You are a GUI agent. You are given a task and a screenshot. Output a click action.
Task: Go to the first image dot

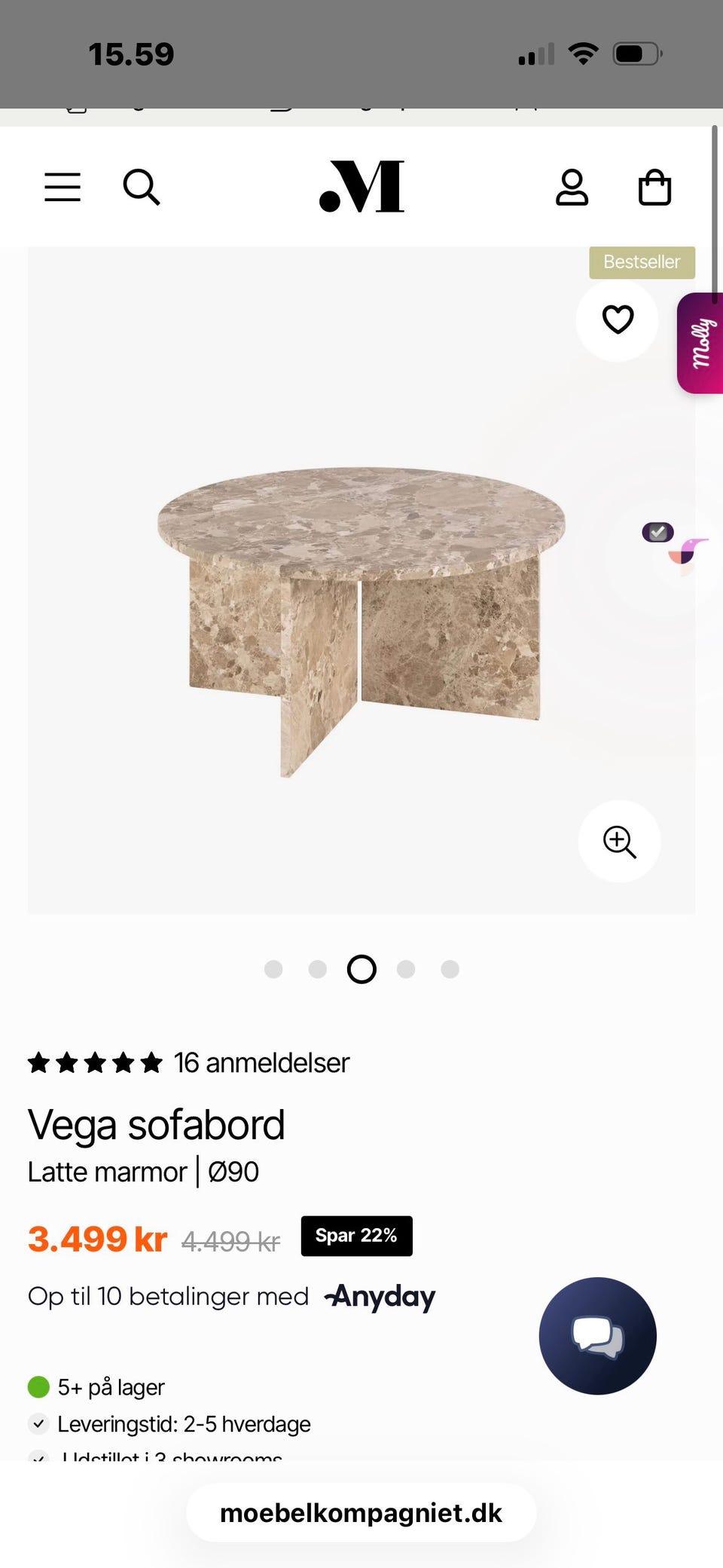(273, 969)
